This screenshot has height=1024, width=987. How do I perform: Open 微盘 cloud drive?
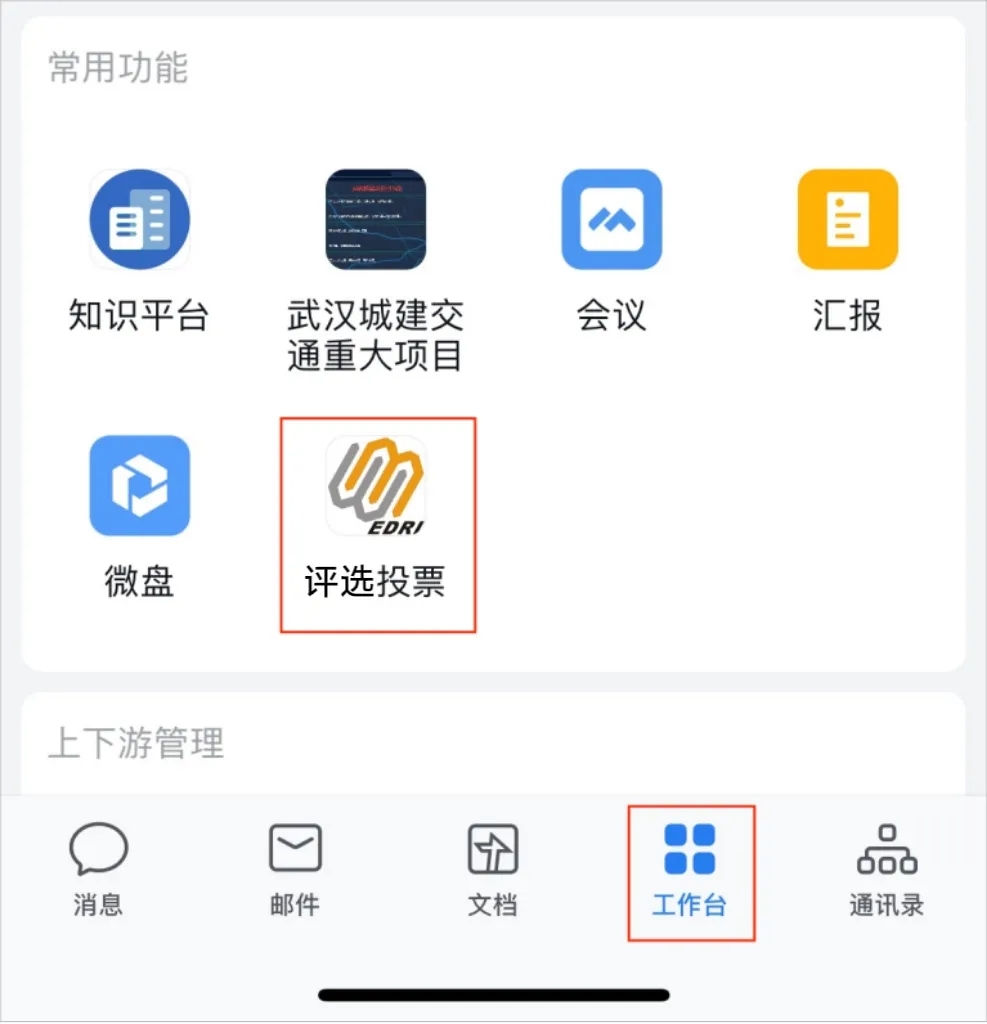(x=139, y=486)
